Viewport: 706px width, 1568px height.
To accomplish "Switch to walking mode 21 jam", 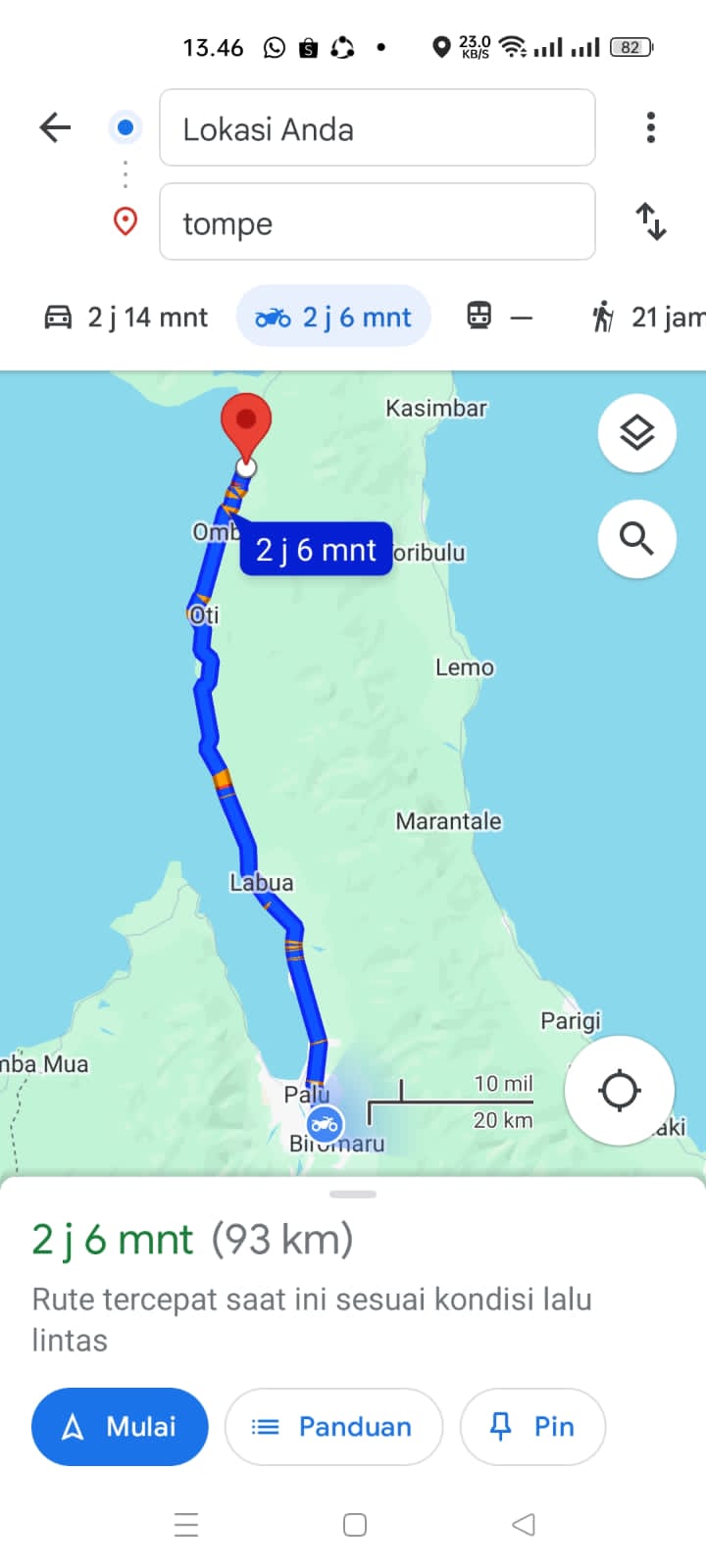I will [647, 317].
